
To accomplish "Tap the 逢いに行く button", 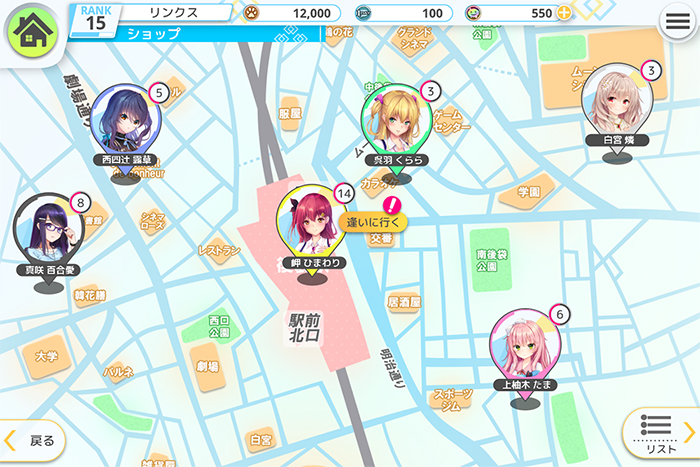I will [372, 221].
